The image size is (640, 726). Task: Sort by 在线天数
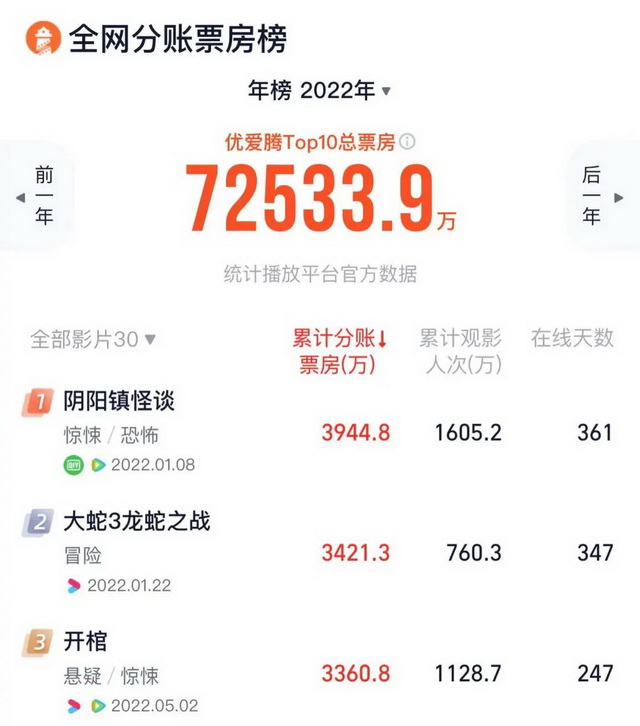572,338
